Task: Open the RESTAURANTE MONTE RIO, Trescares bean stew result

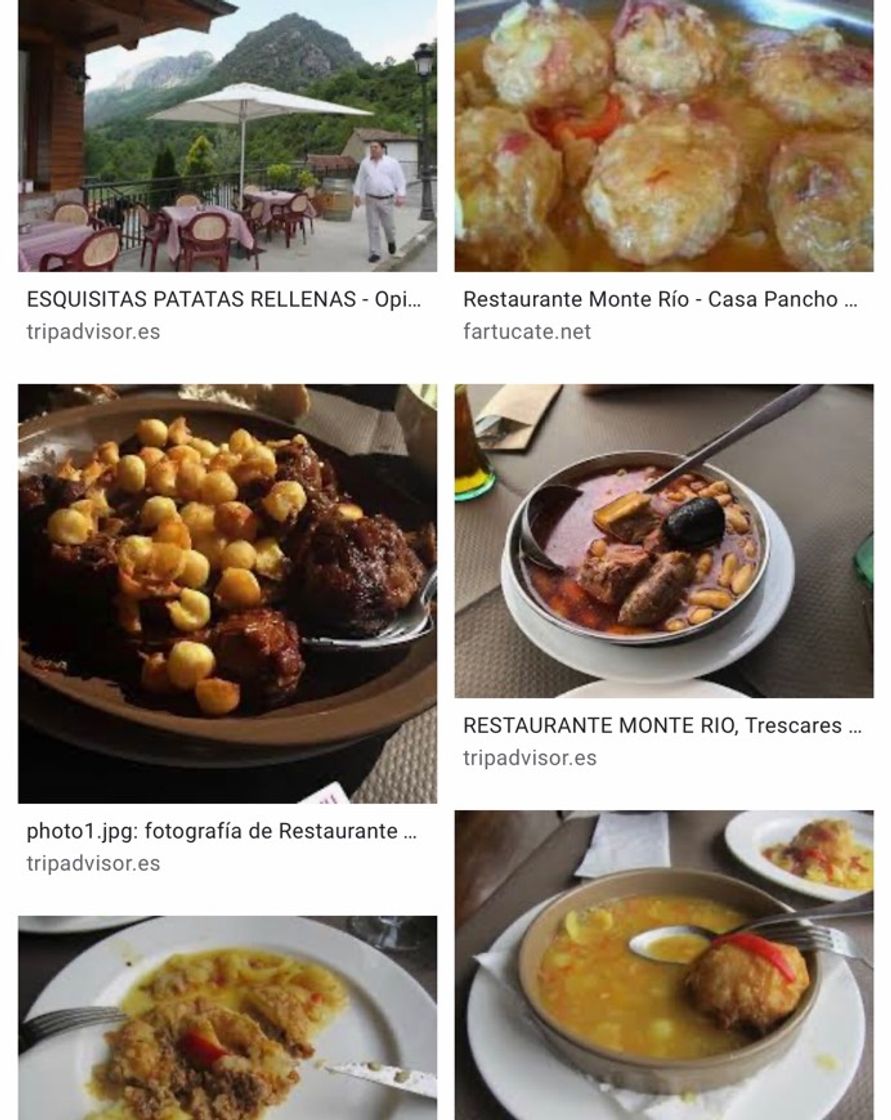Action: pyautogui.click(x=663, y=541)
